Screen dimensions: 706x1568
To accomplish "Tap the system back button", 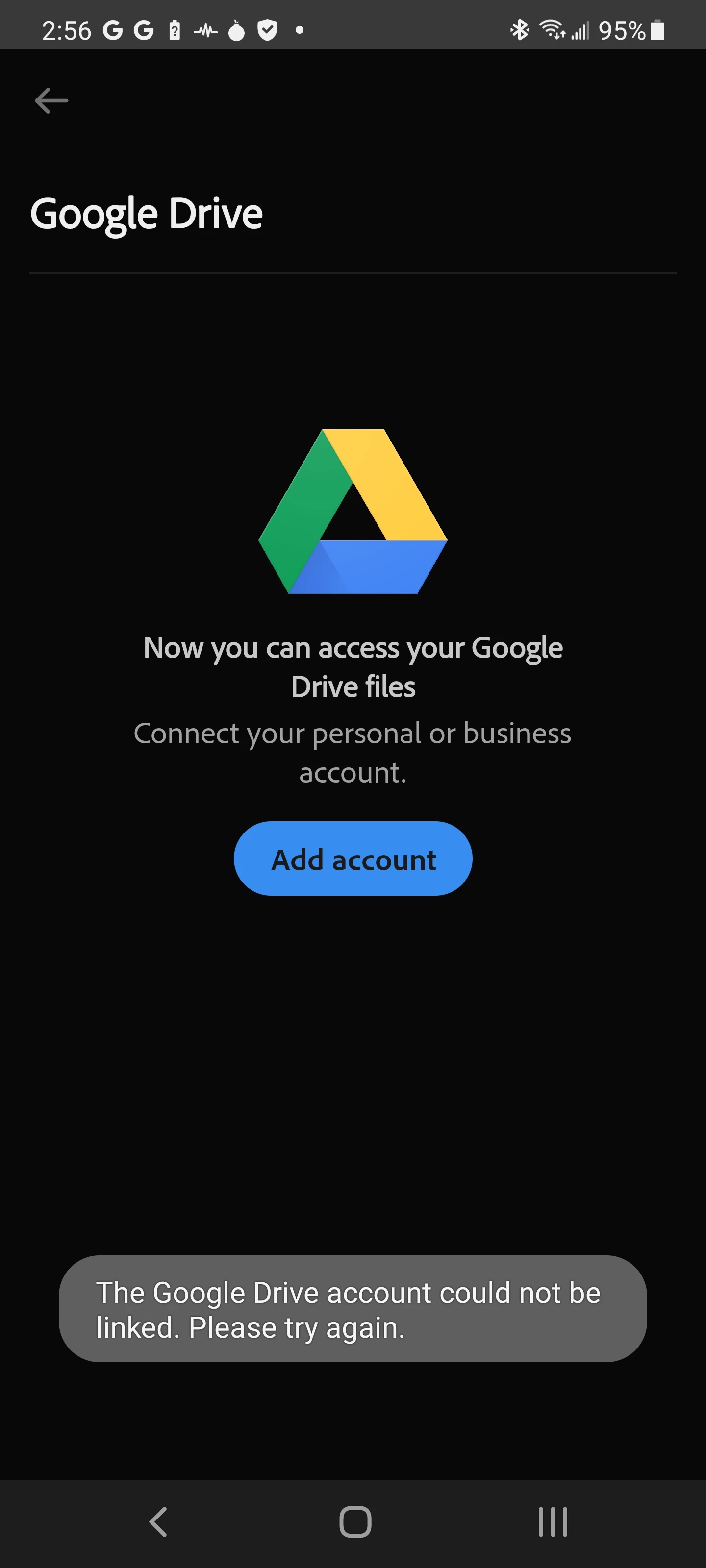I will (158, 1522).
